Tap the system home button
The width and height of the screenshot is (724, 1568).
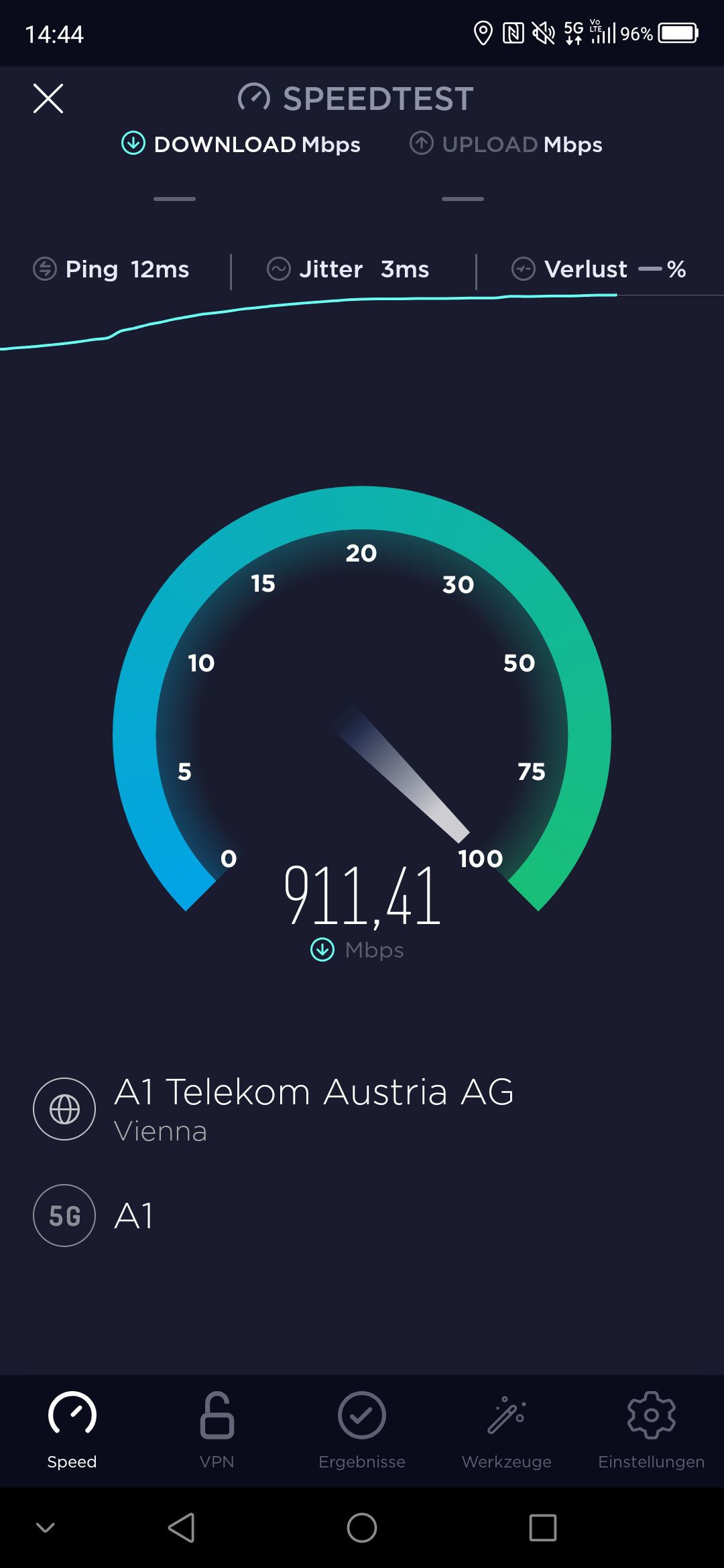tap(361, 1528)
